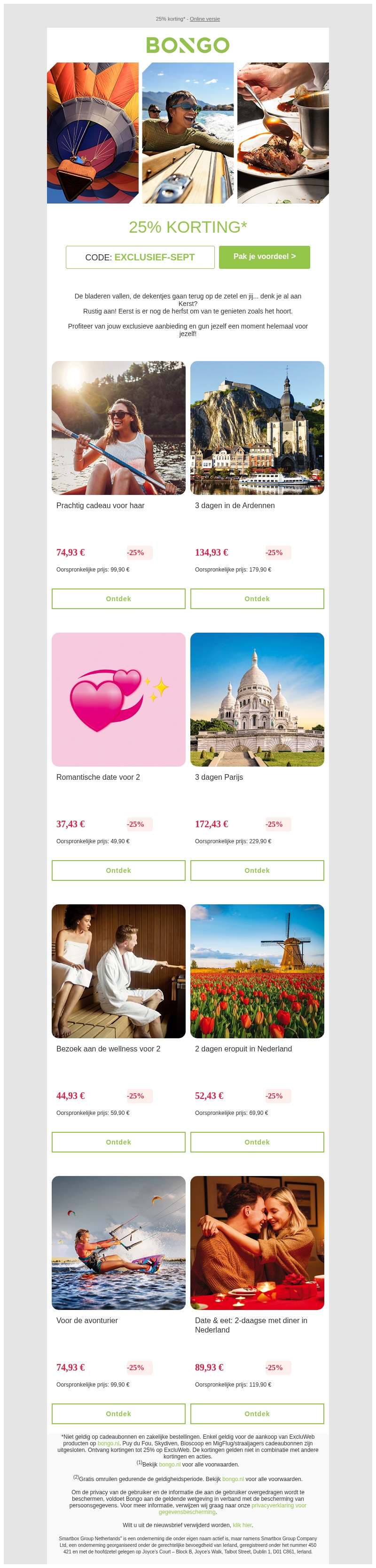Screen dimensions: 376x1568
Task: Tap the Pak je voordeel button
Action: tap(264, 257)
